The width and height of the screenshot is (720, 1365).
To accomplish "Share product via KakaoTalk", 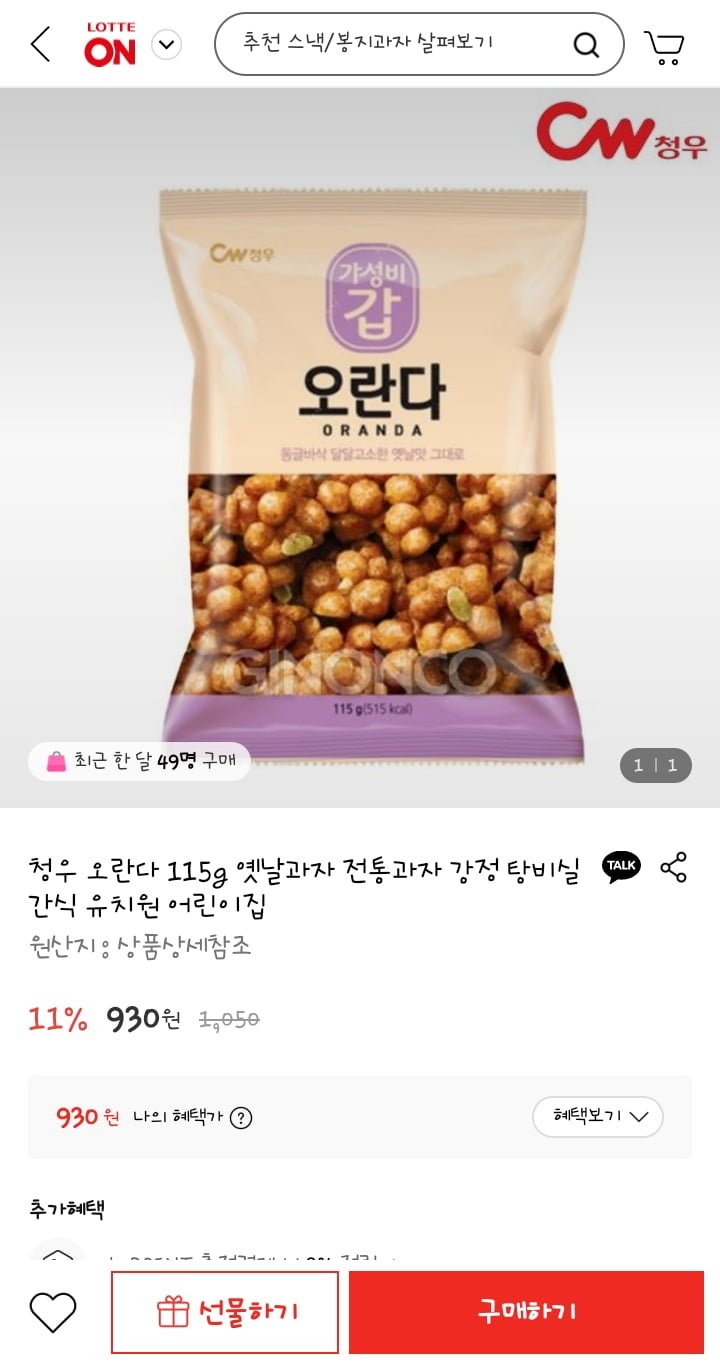I will [621, 866].
